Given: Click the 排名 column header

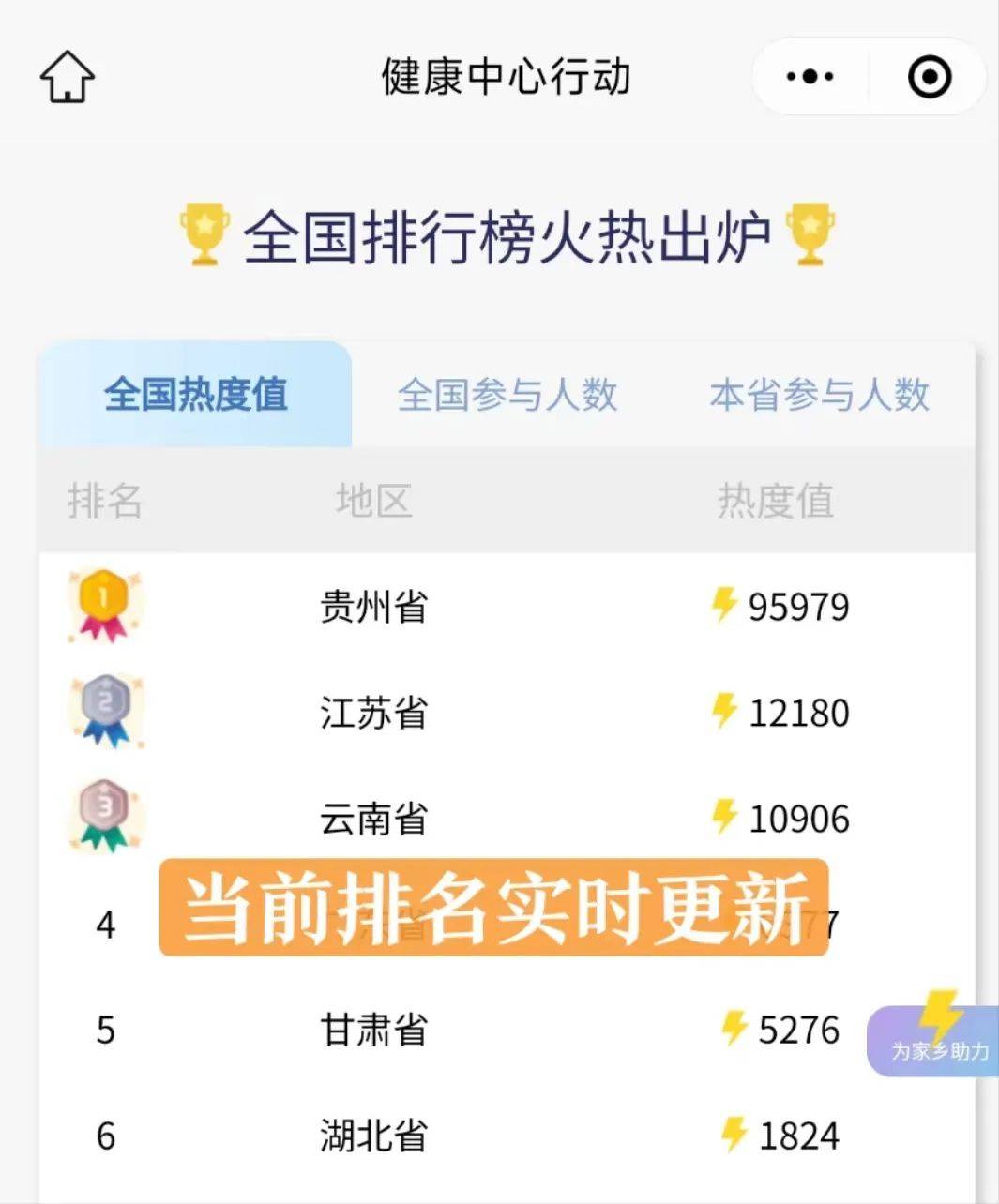Looking at the screenshot, I should coord(105,504).
